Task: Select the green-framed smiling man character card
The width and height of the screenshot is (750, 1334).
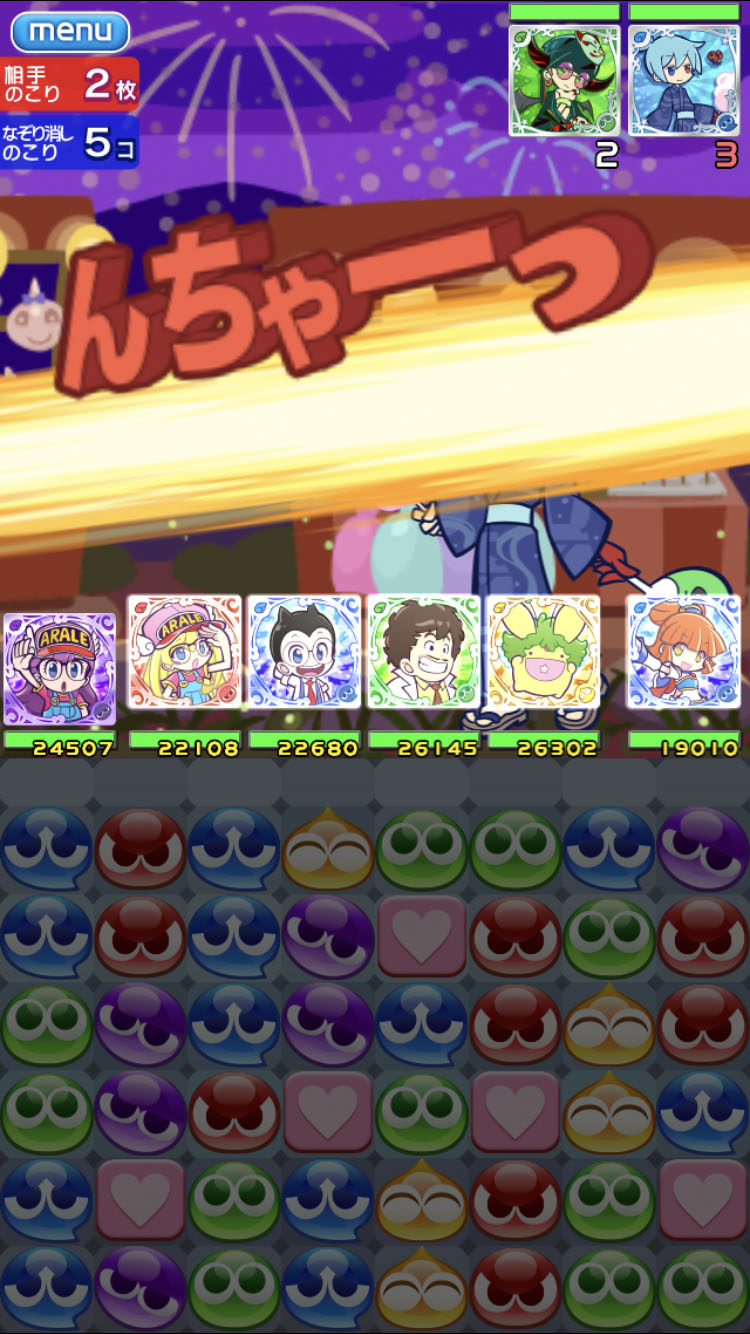Action: coord(424,652)
